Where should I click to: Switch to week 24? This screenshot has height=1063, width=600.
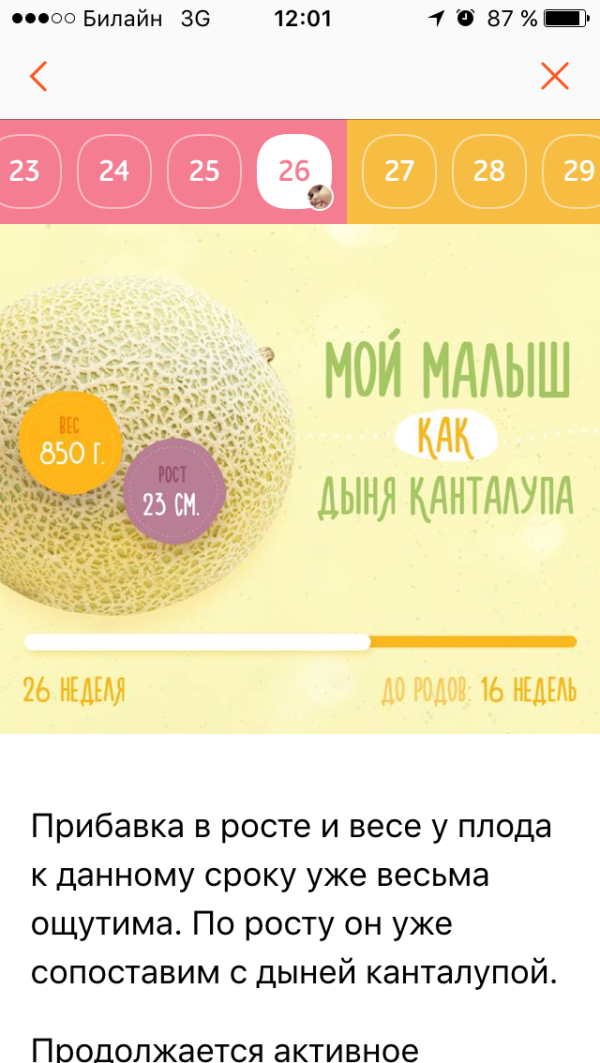click(x=114, y=172)
